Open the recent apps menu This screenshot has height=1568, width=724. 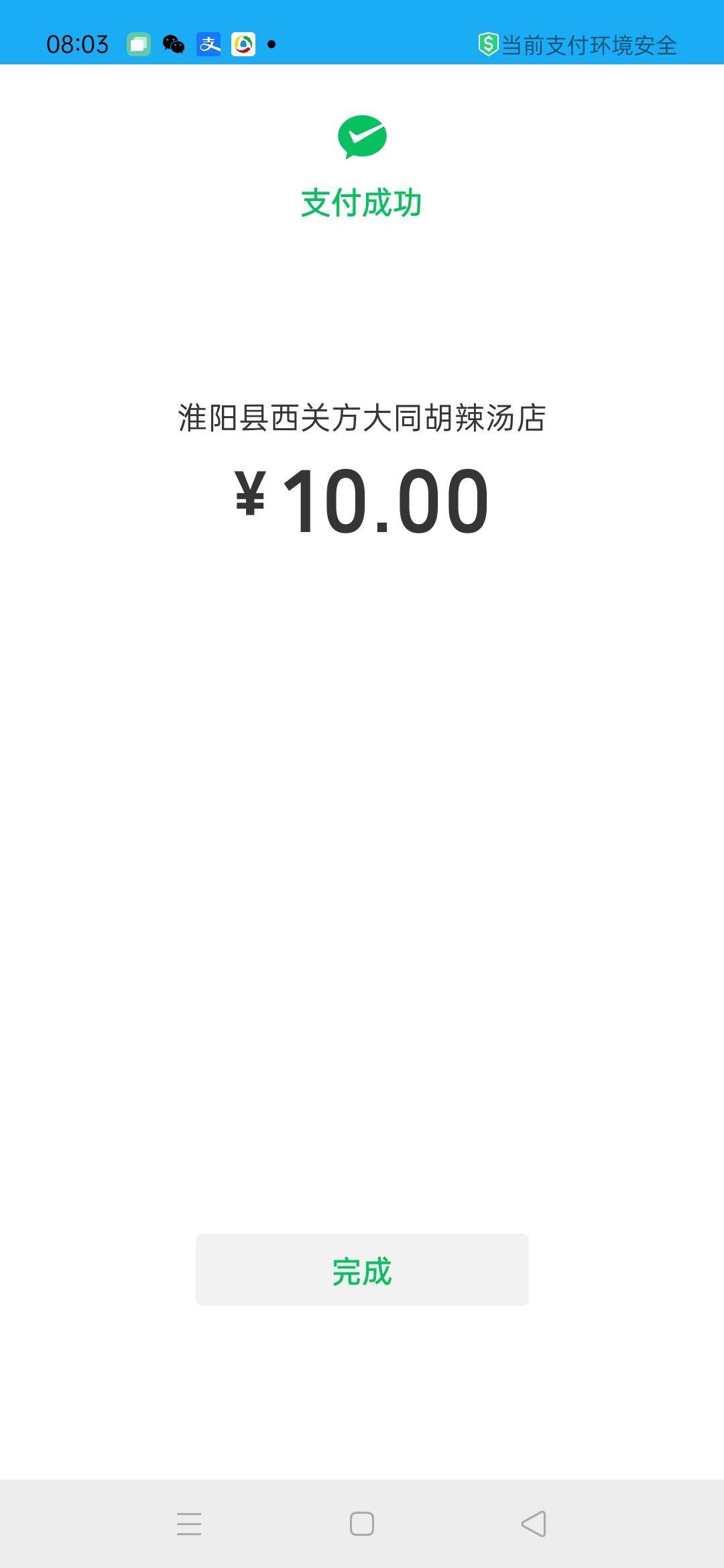click(x=189, y=1524)
